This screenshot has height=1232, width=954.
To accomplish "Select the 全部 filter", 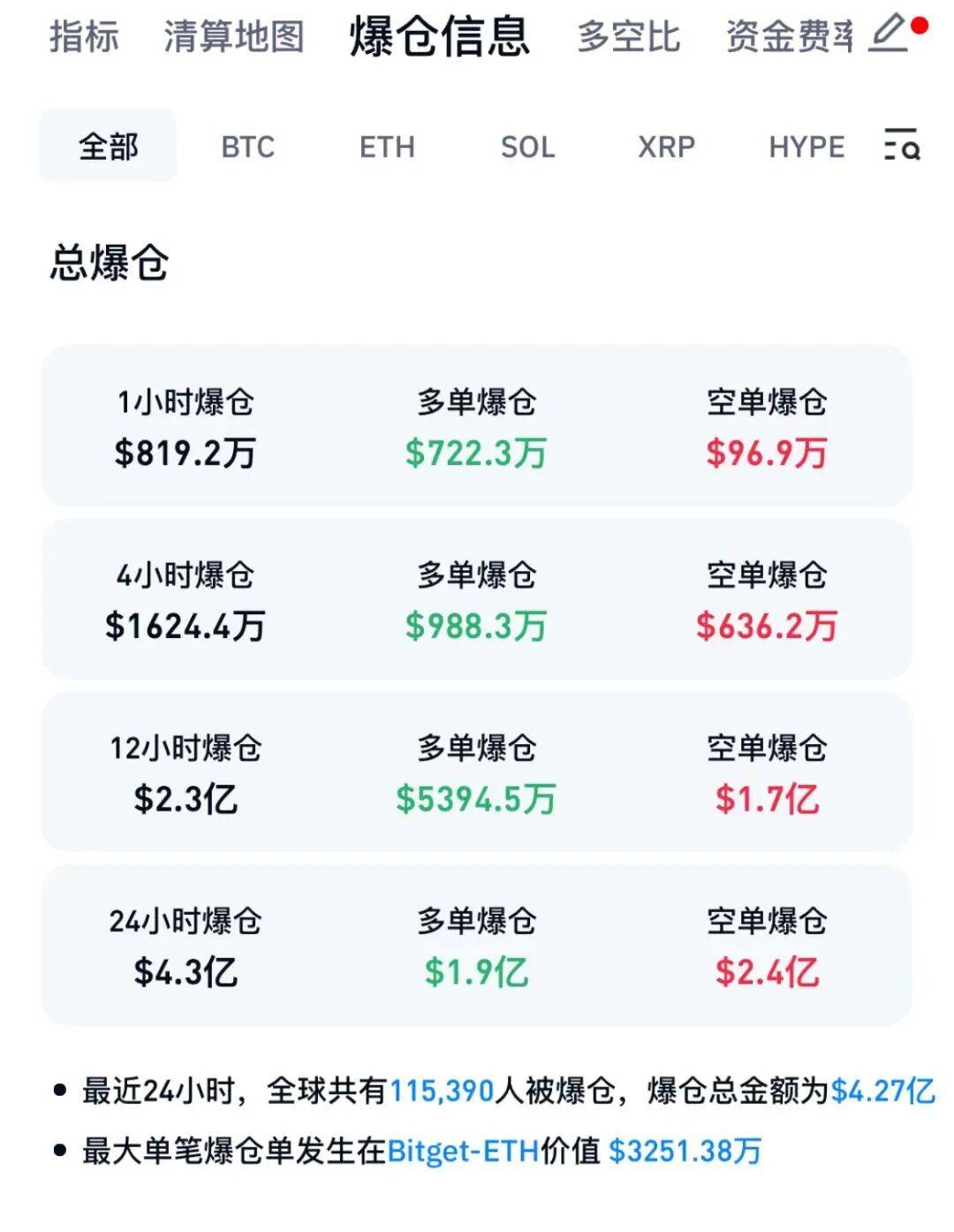I will (x=108, y=148).
